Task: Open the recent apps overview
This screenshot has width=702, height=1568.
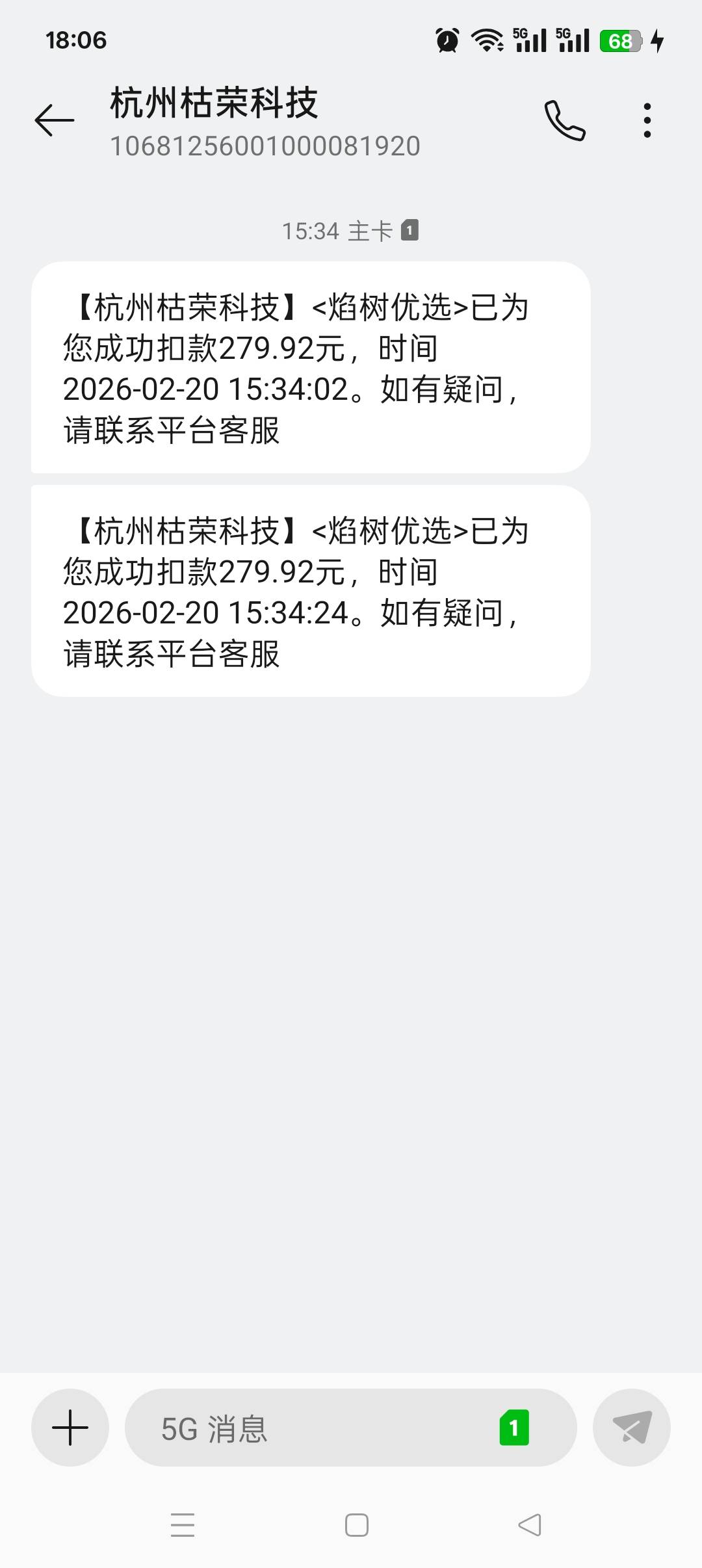Action: pos(183,1524)
